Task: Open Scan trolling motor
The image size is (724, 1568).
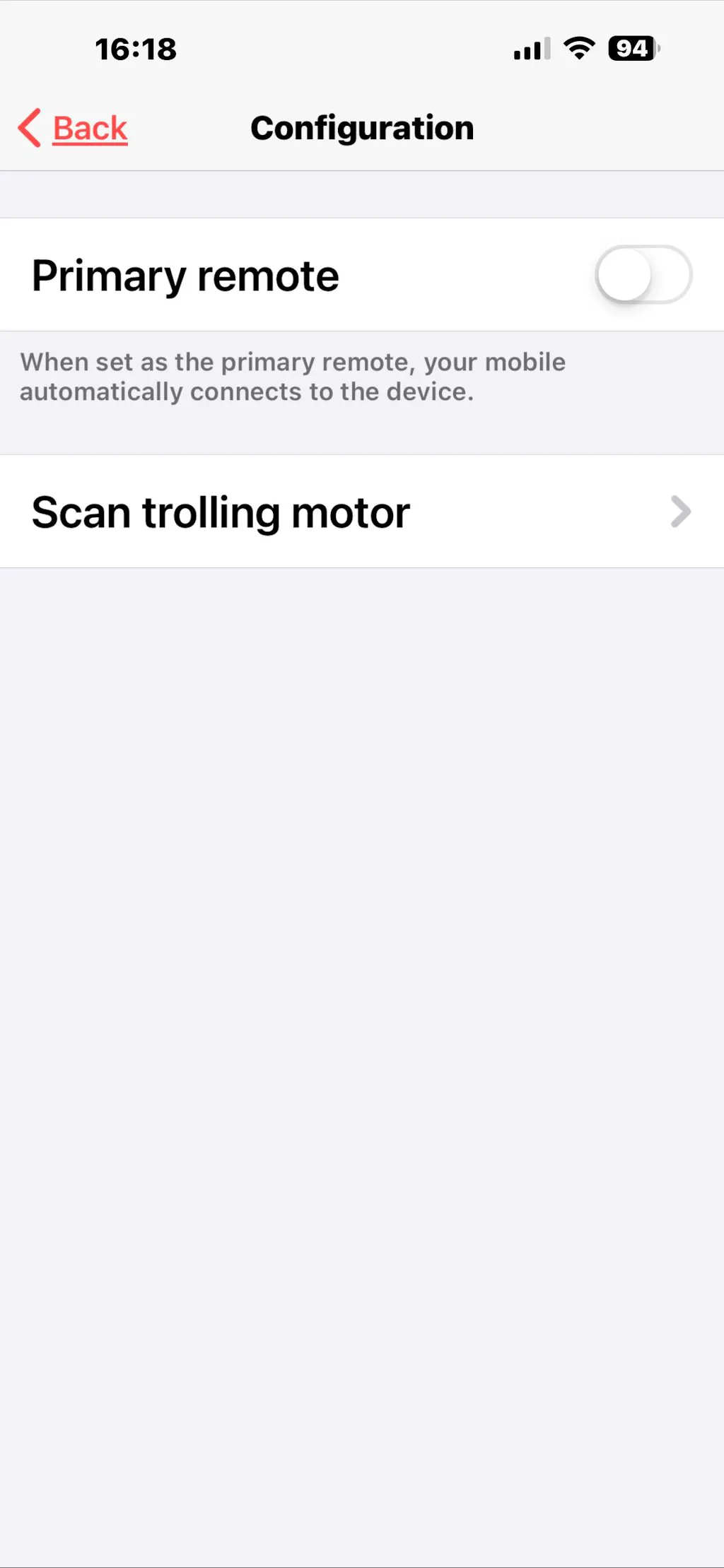Action: pyautogui.click(x=361, y=512)
